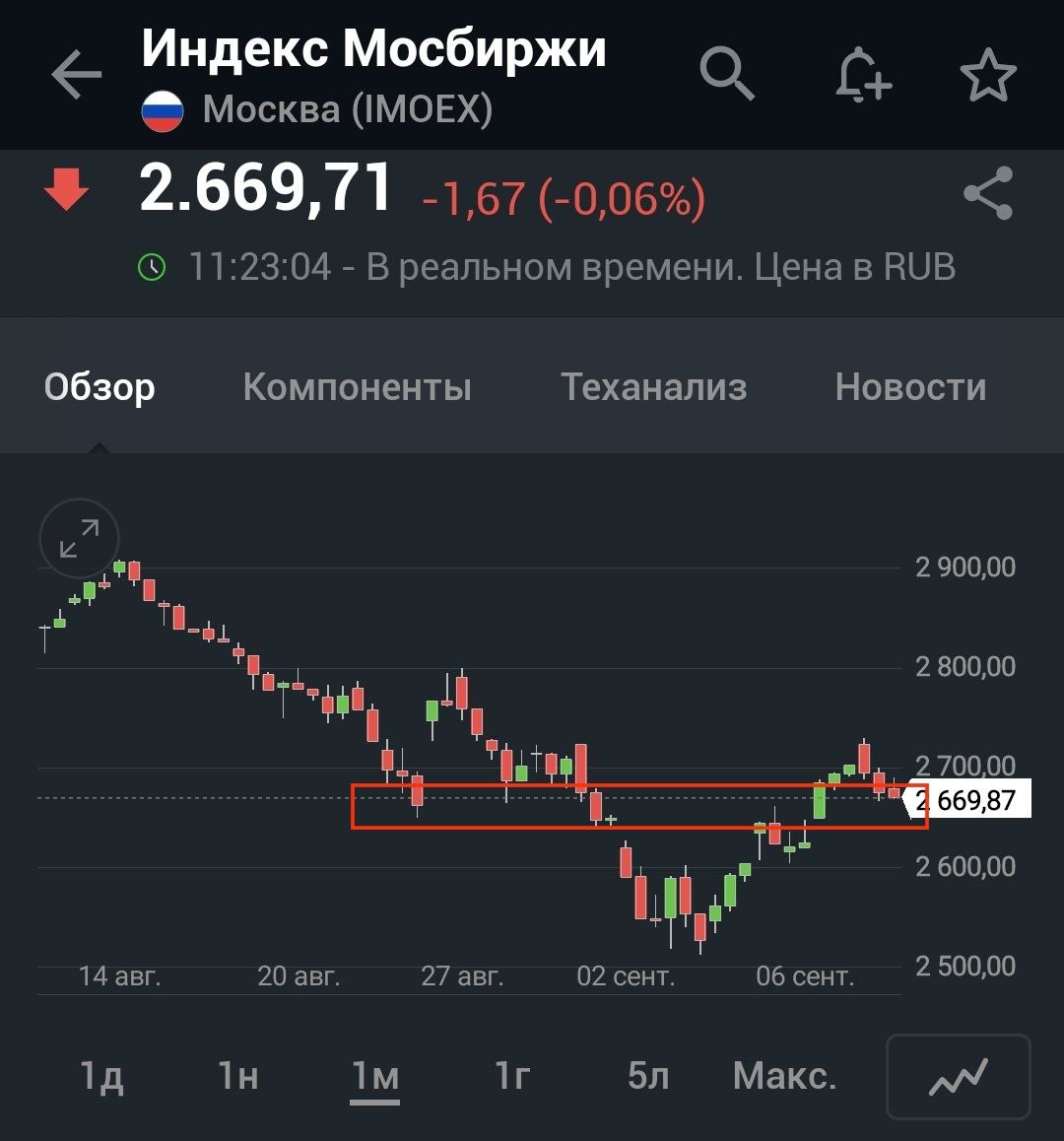
Task: Open the Теханализ tab
Action: (x=653, y=386)
